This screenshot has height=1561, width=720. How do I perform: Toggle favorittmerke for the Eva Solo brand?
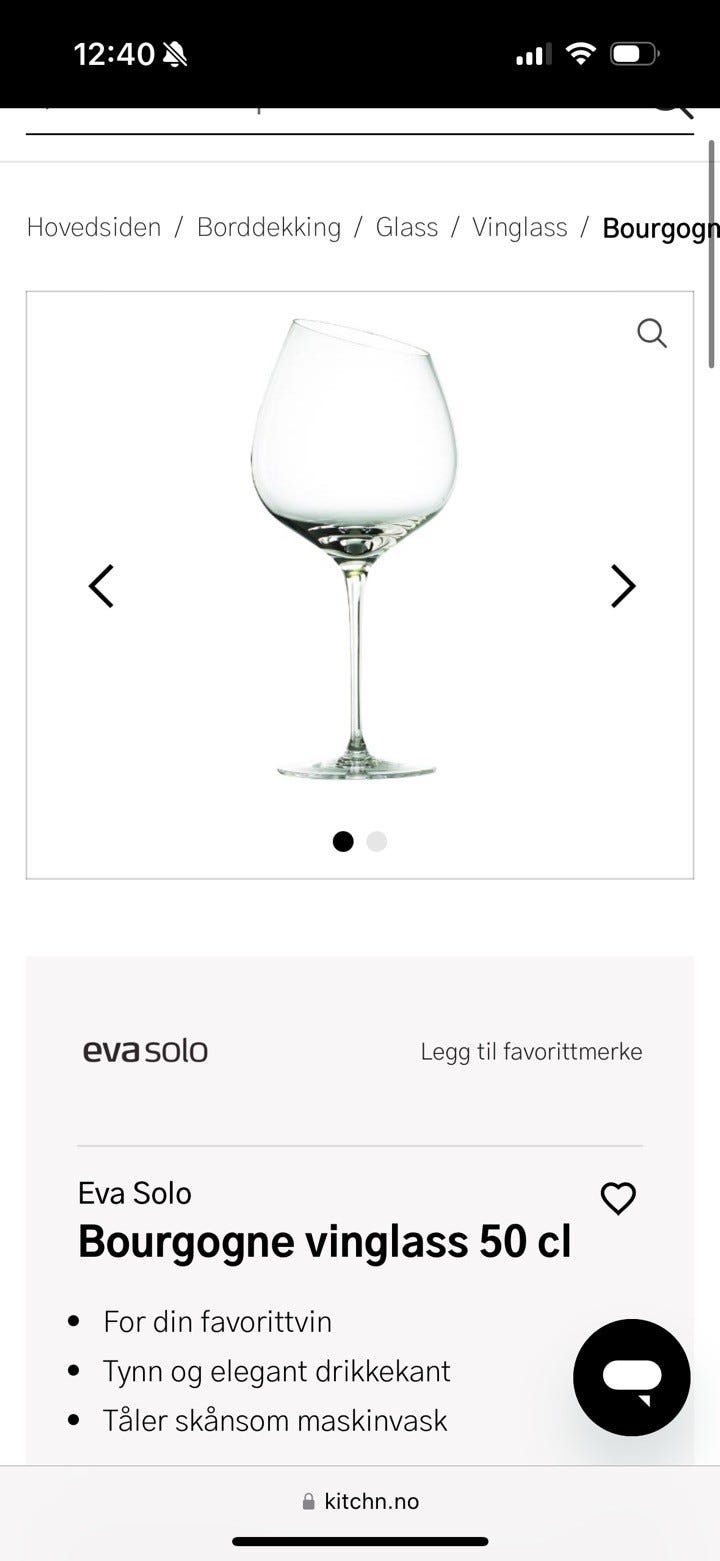[x=532, y=1051]
